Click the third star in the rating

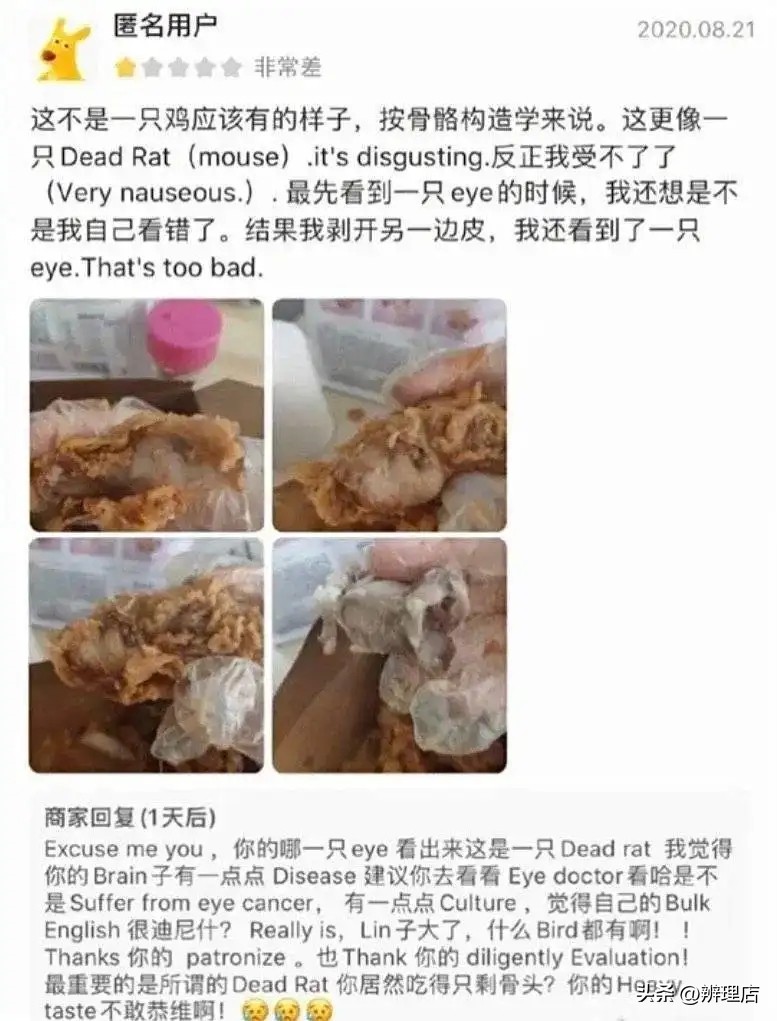[178, 68]
